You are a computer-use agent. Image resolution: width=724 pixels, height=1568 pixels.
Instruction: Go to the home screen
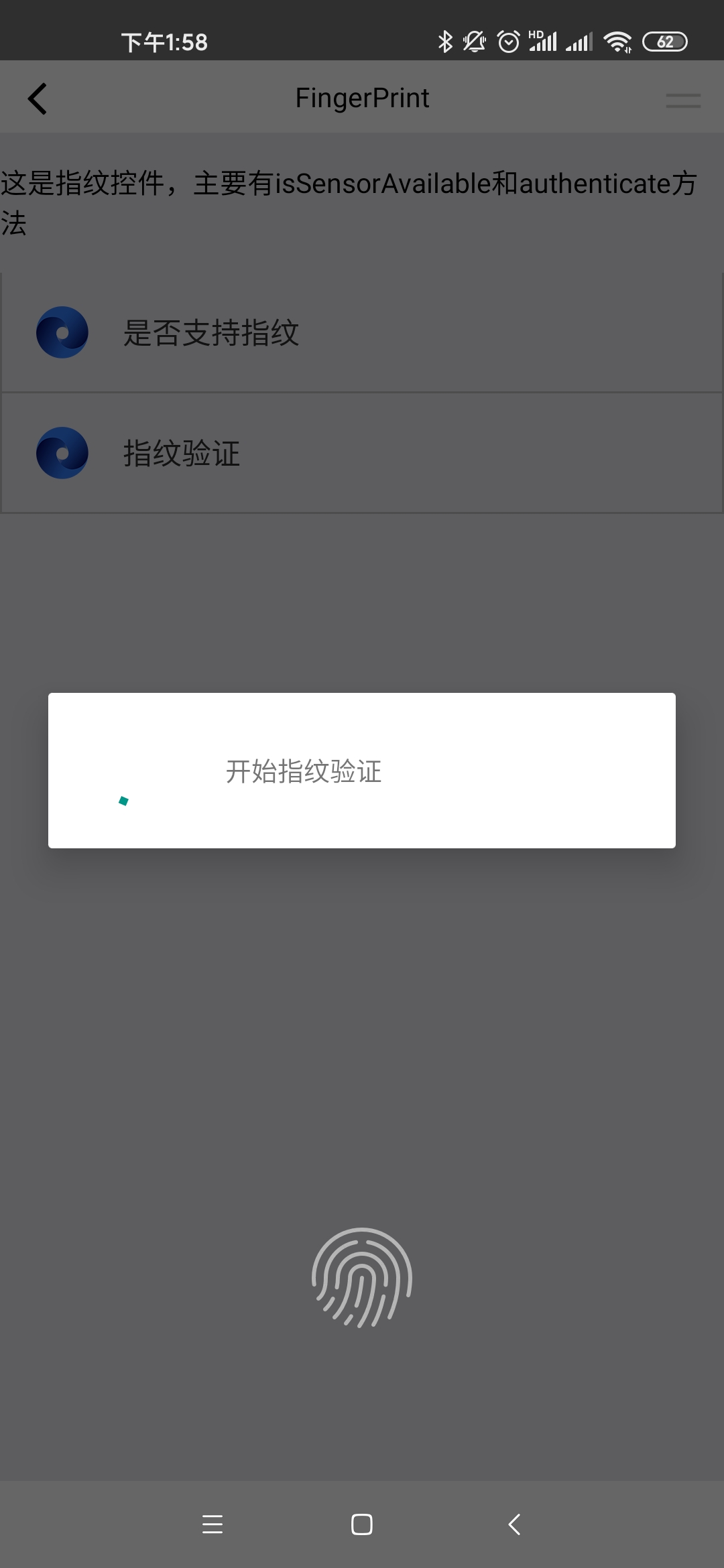tap(362, 1524)
